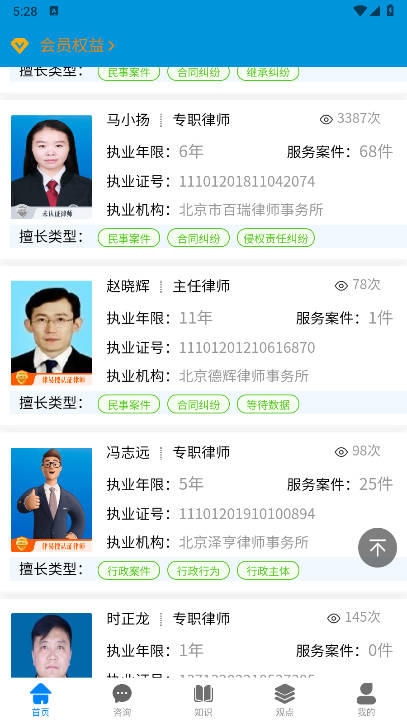Screen dimensions: 407x723
Task: Select 侵权责任纠纷 chip under 马小扬
Action: point(276,238)
